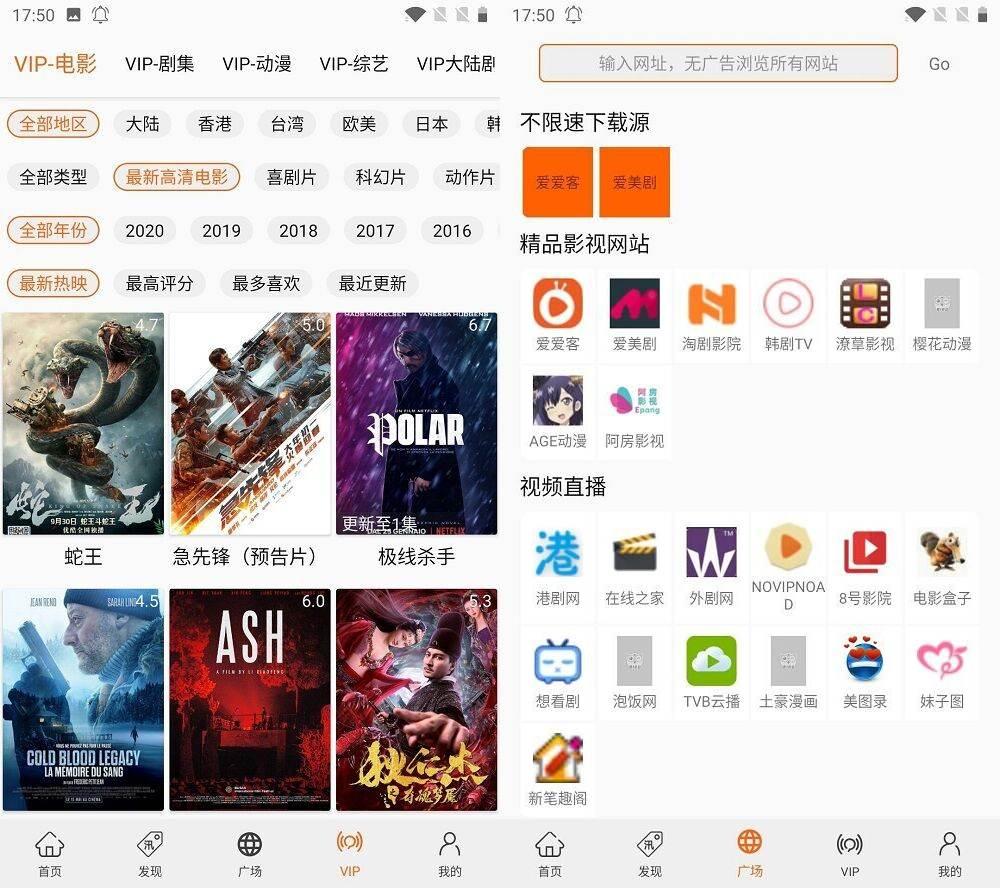Choose the 喜剧片 genre chip

291,177
